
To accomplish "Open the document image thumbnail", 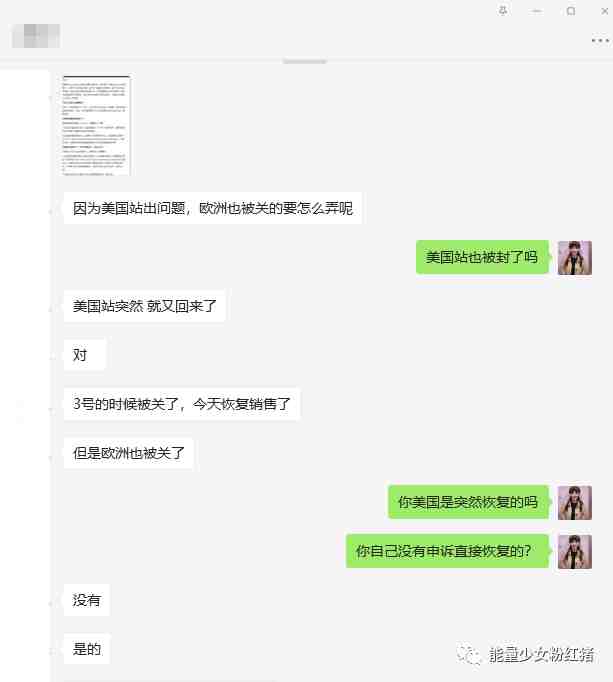I will [96, 124].
